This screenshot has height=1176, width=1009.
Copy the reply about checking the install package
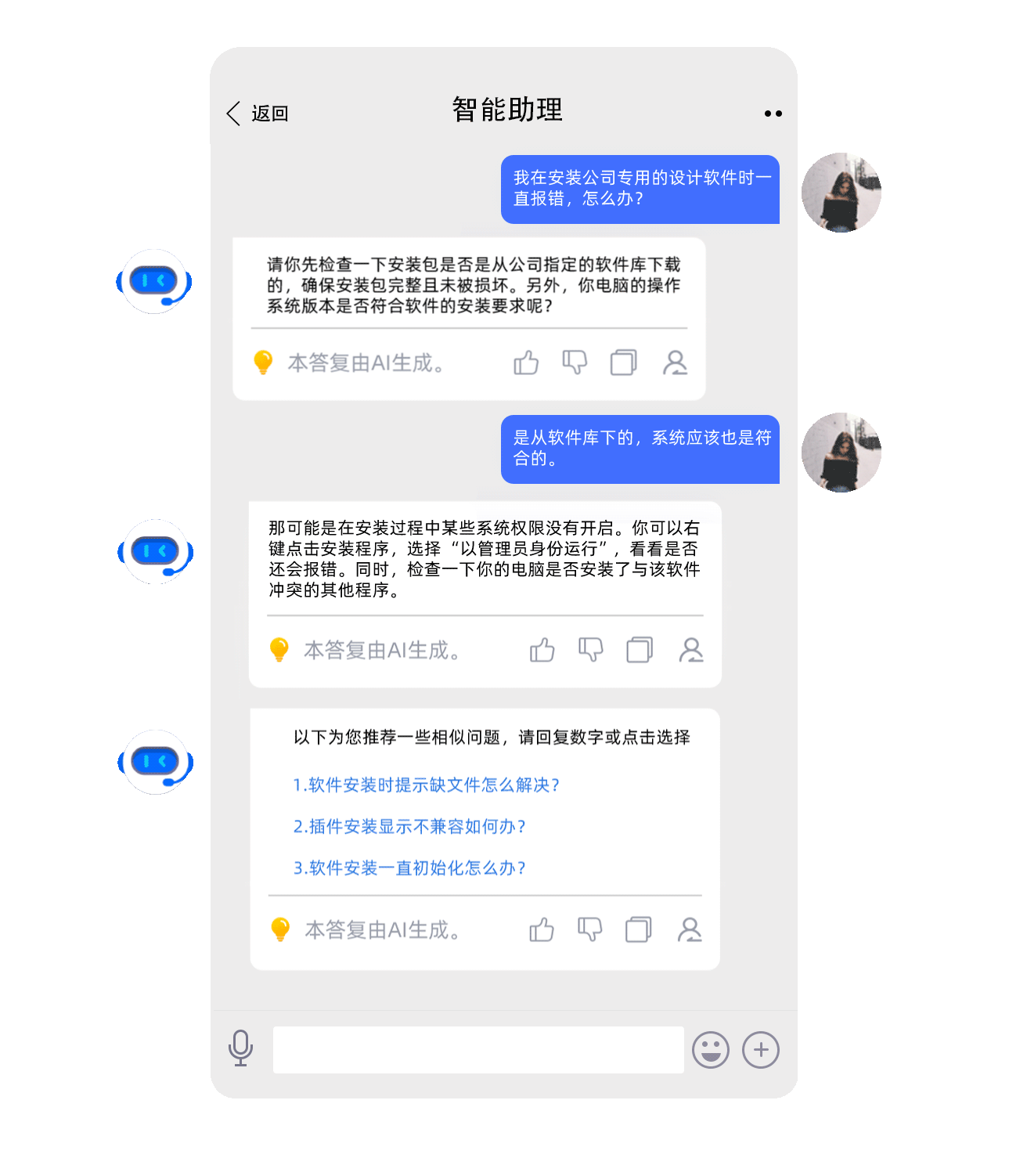(624, 363)
